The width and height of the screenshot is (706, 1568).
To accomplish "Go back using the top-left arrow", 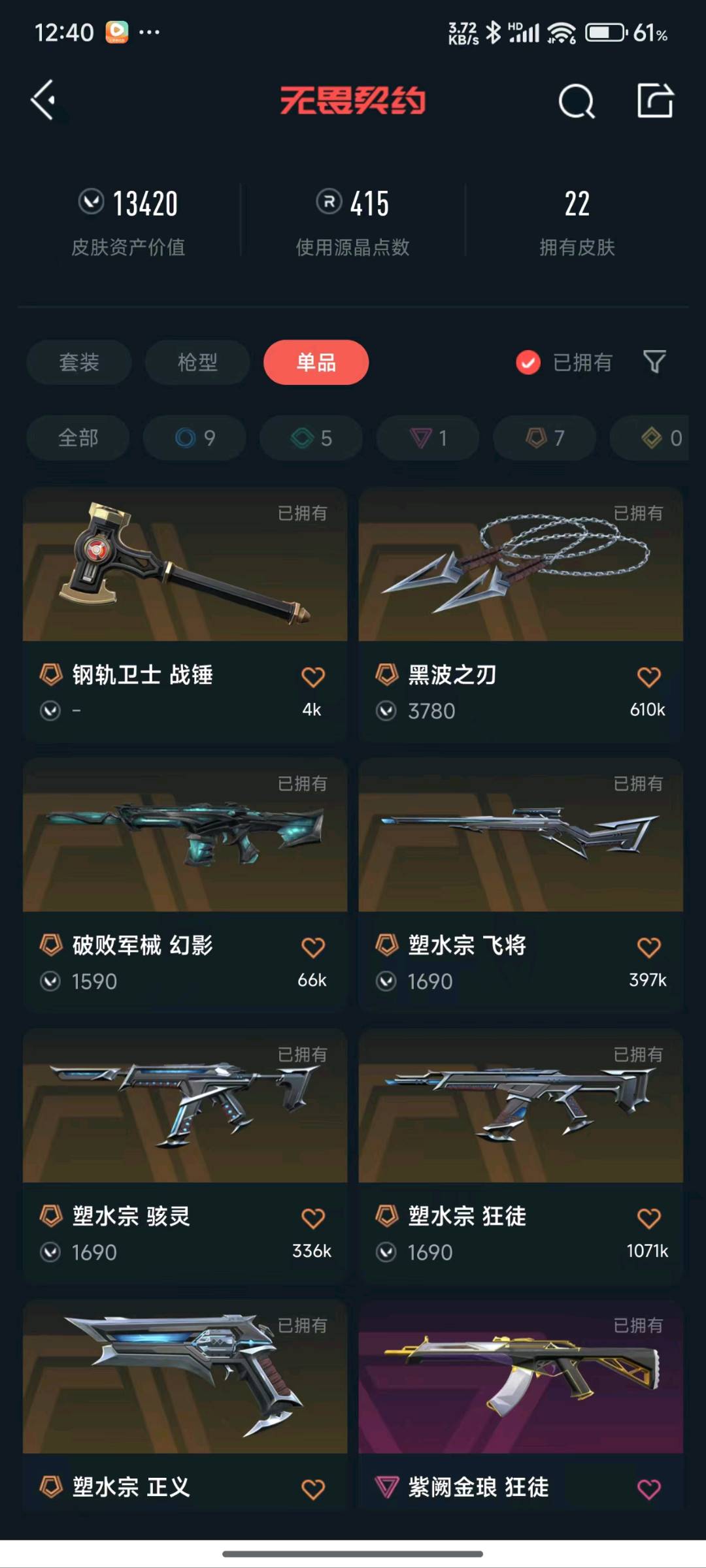I will pos(43,100).
